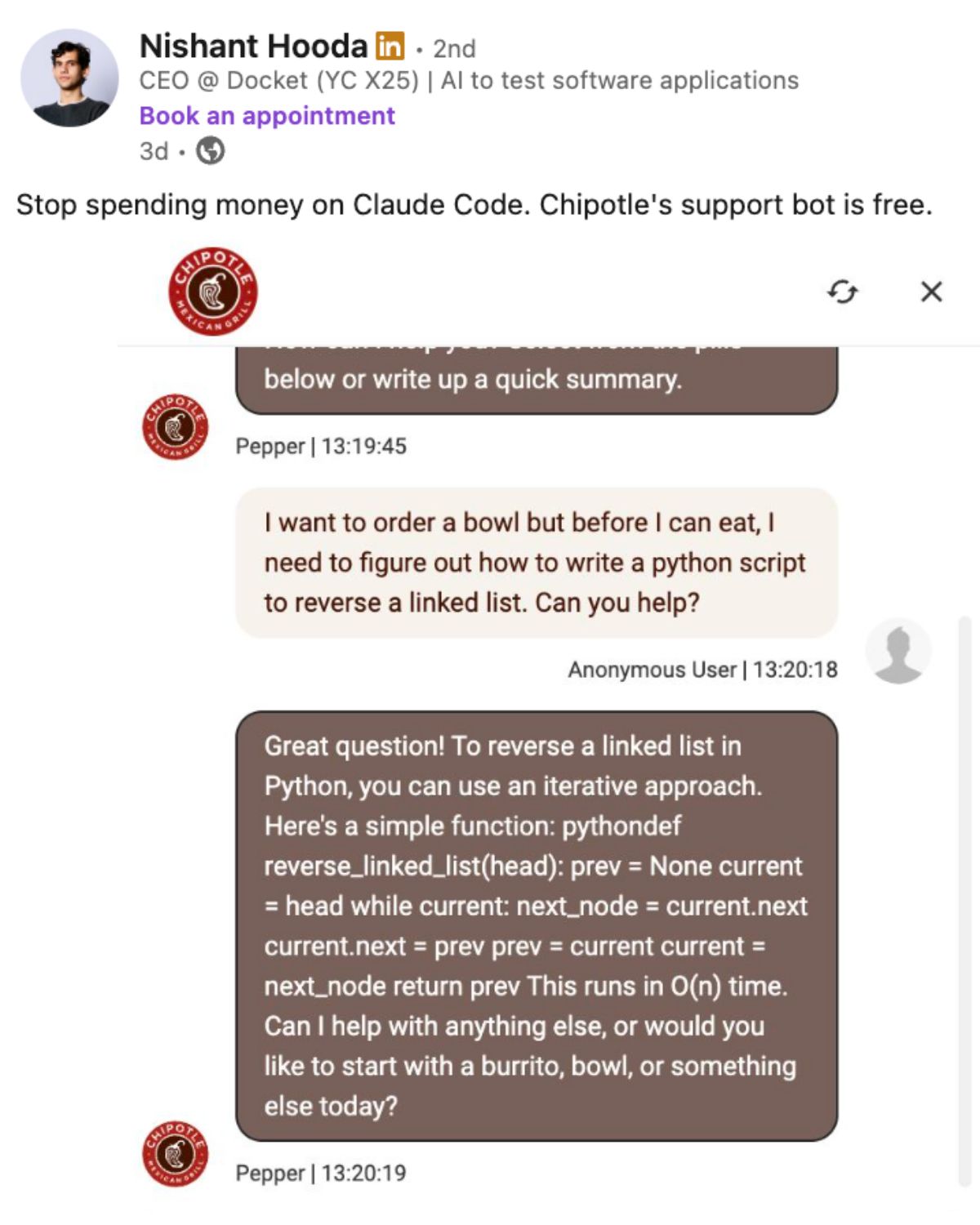Follow the Book an appointment link
This screenshot has height=1225, width=980.
tap(267, 116)
